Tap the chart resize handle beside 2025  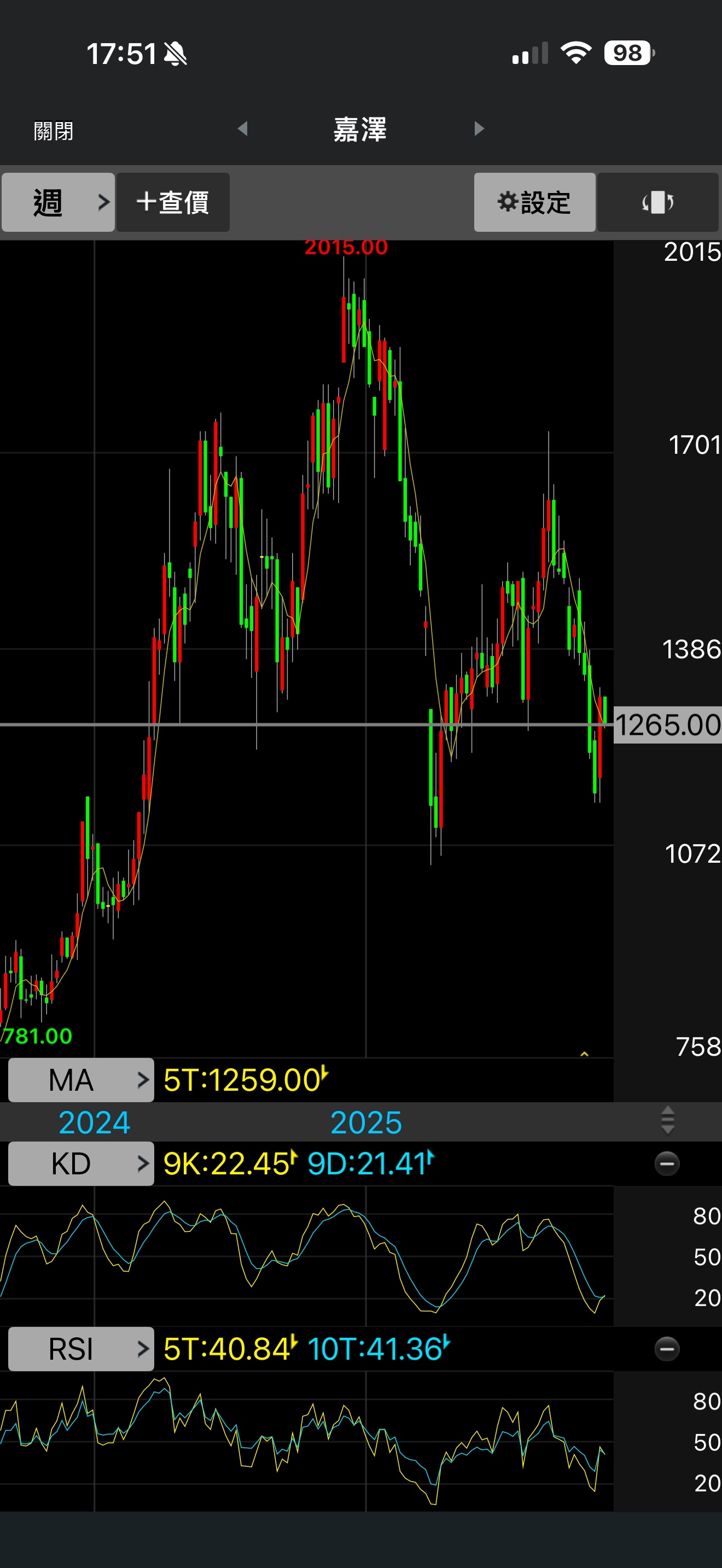(667, 1121)
